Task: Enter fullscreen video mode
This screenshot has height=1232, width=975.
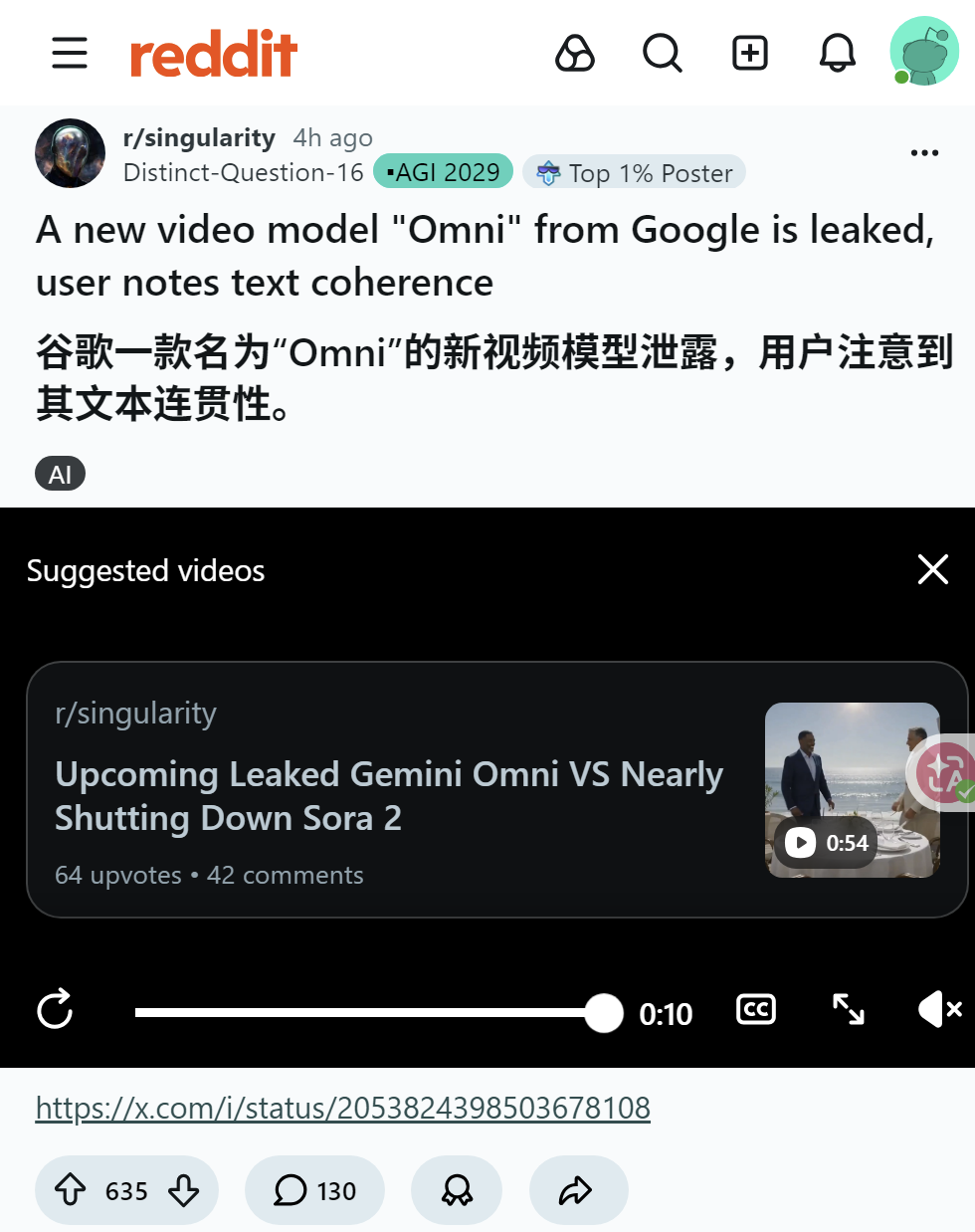Action: [849, 1010]
